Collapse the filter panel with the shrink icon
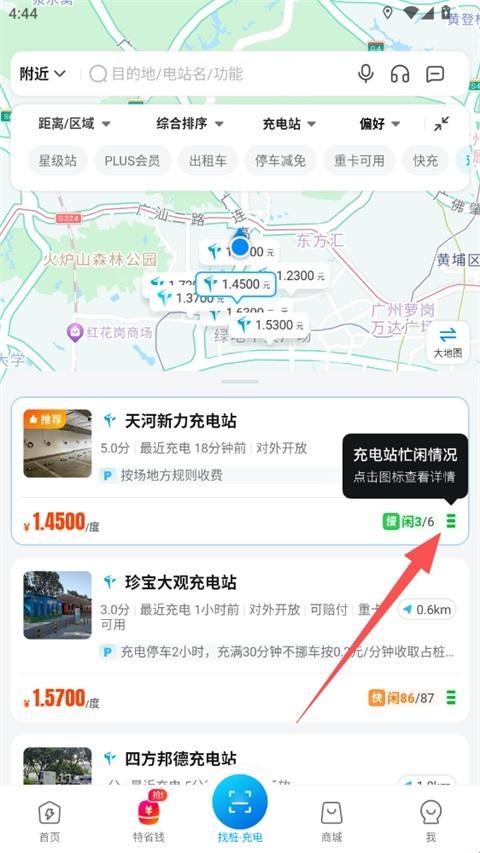Screen dimensions: 480x853 pyautogui.click(x=441, y=123)
